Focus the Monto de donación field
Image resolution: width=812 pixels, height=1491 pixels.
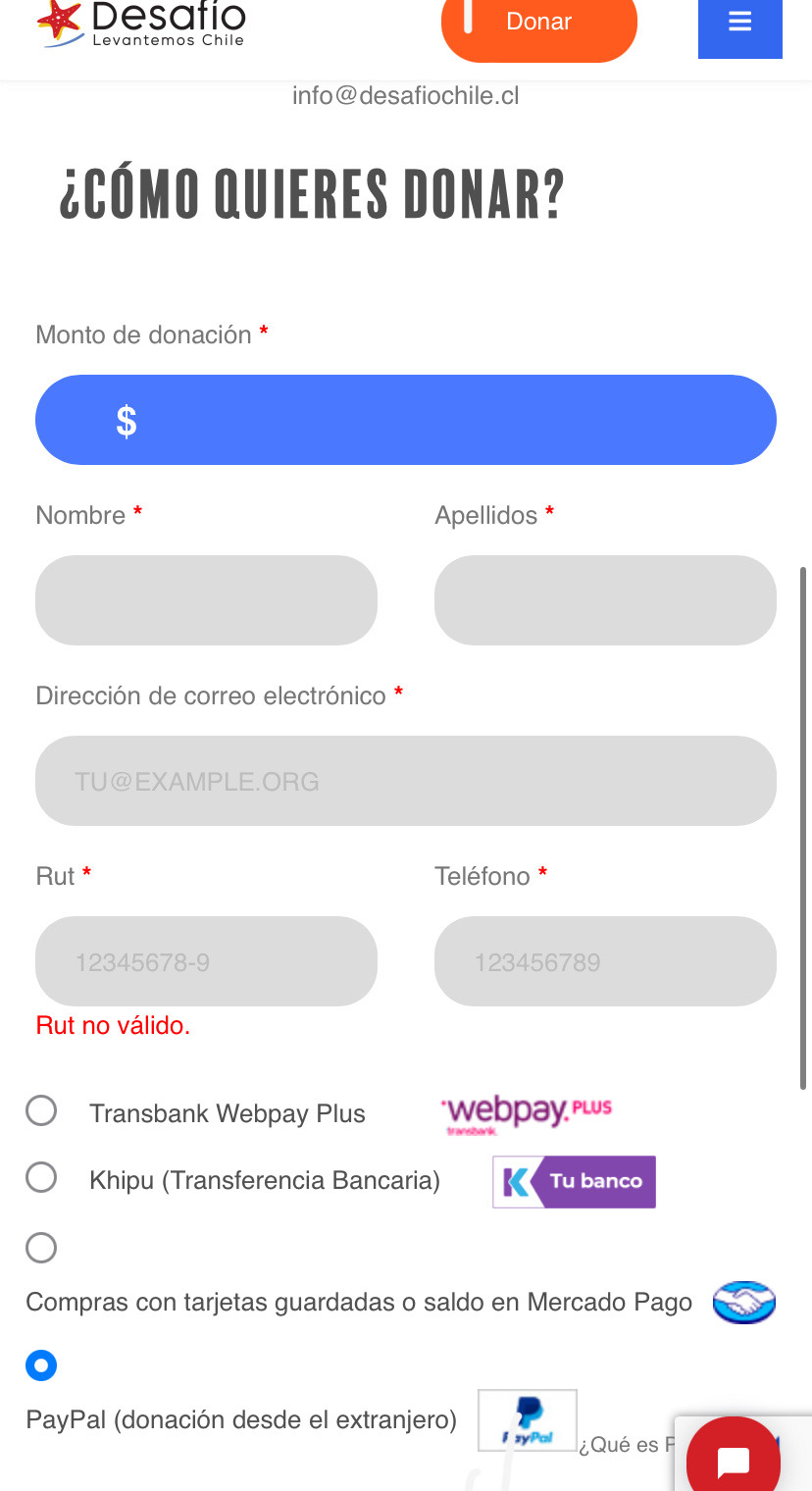pos(431,420)
